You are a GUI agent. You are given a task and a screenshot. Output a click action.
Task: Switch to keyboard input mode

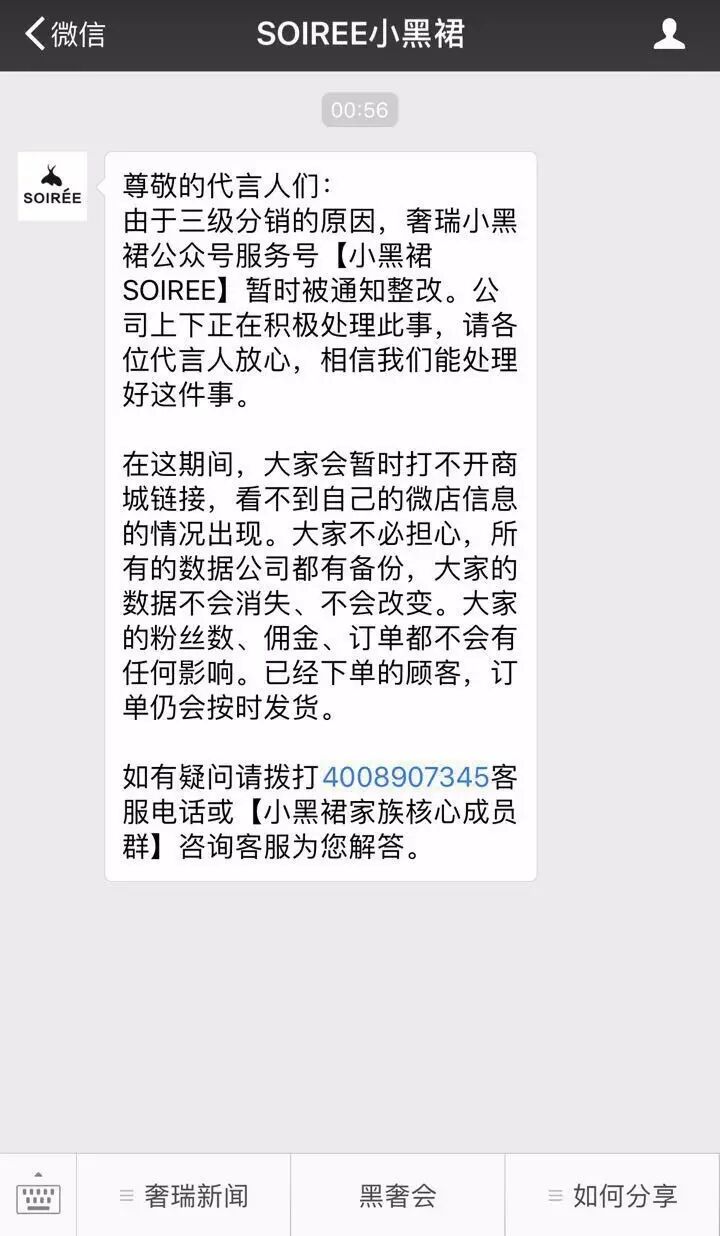(38, 1195)
